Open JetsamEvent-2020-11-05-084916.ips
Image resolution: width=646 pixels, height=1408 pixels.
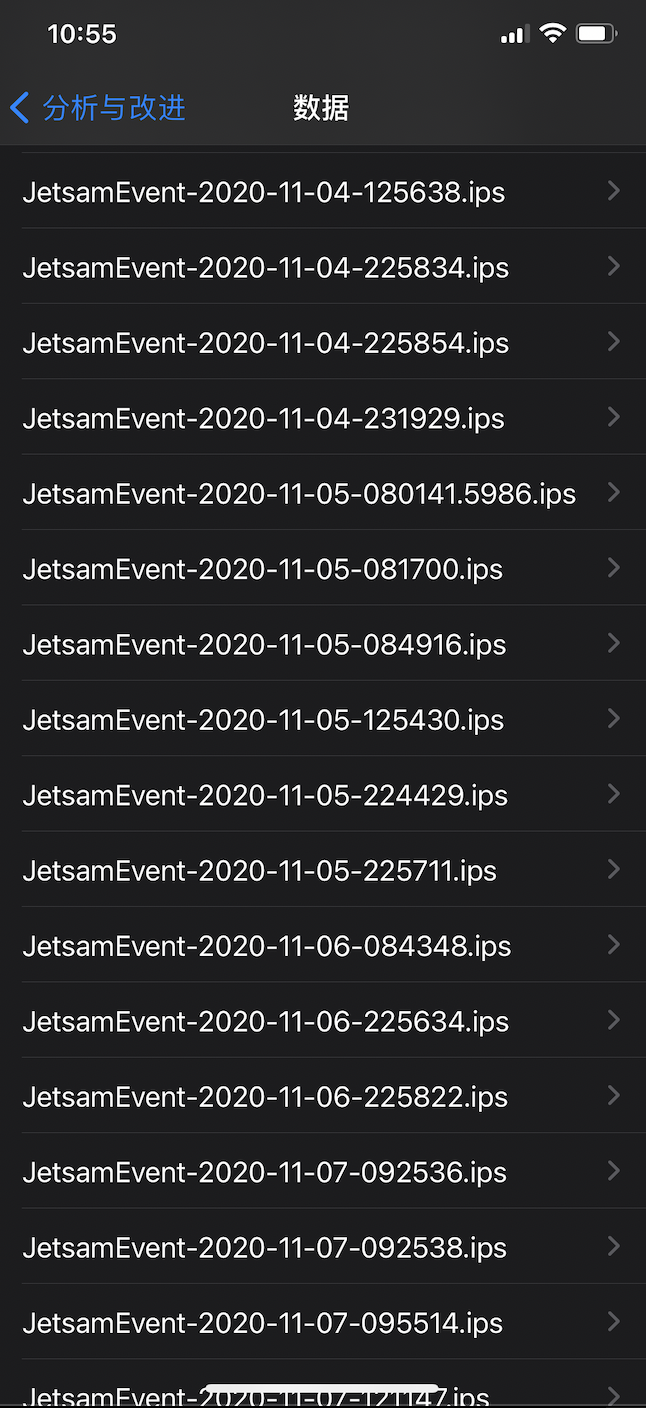[265, 645]
